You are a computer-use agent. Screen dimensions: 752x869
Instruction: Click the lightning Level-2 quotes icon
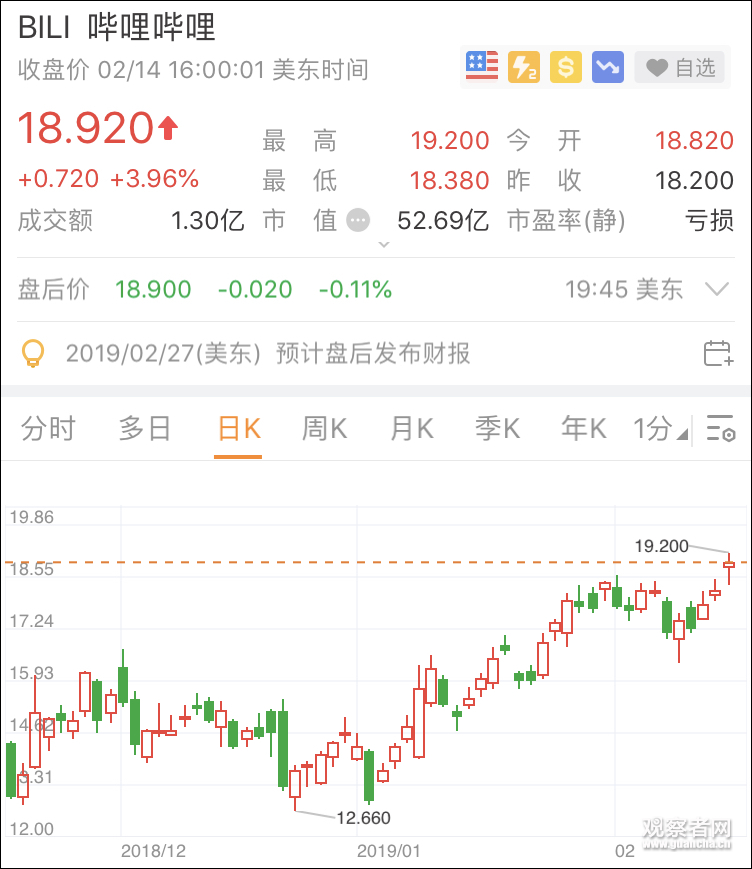pyautogui.click(x=523, y=66)
